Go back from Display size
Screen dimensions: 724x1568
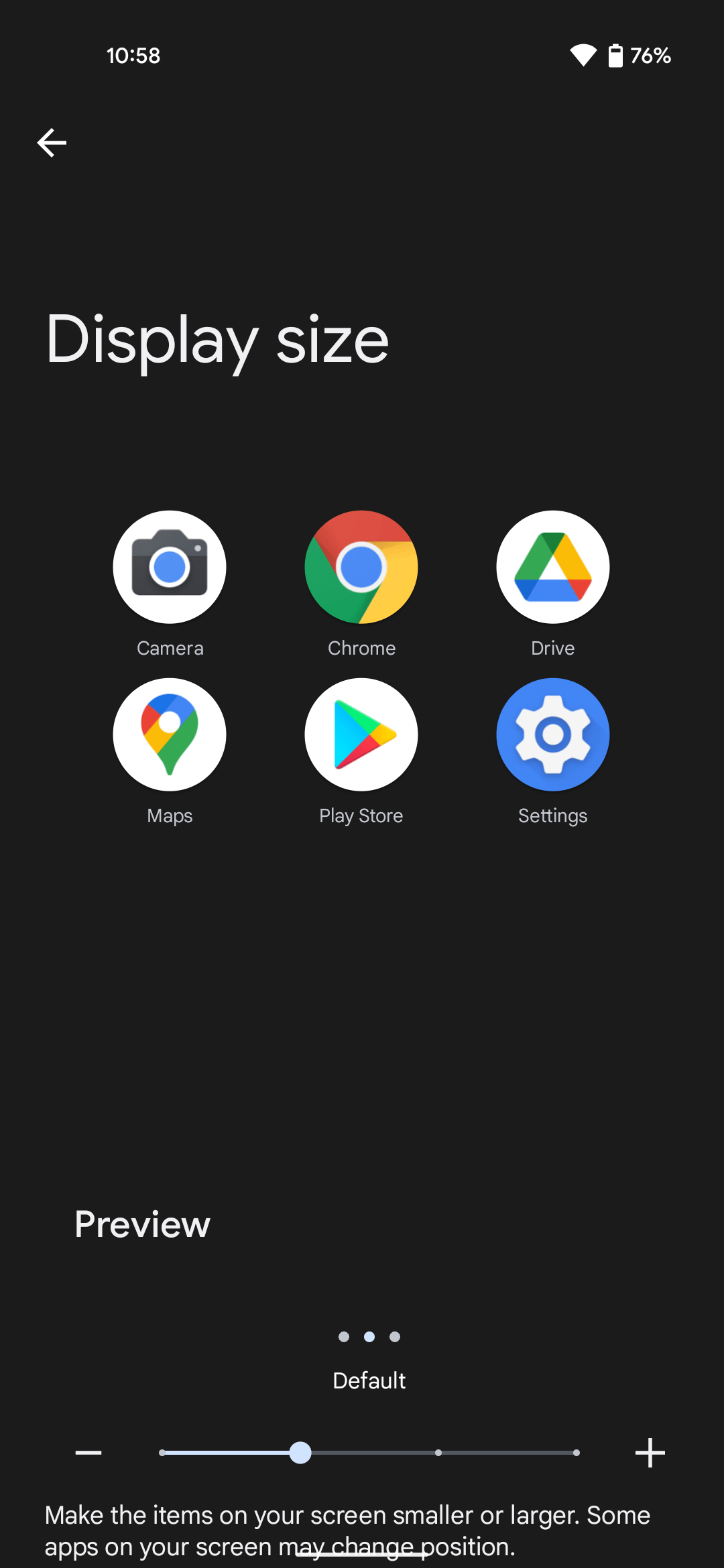click(x=52, y=143)
